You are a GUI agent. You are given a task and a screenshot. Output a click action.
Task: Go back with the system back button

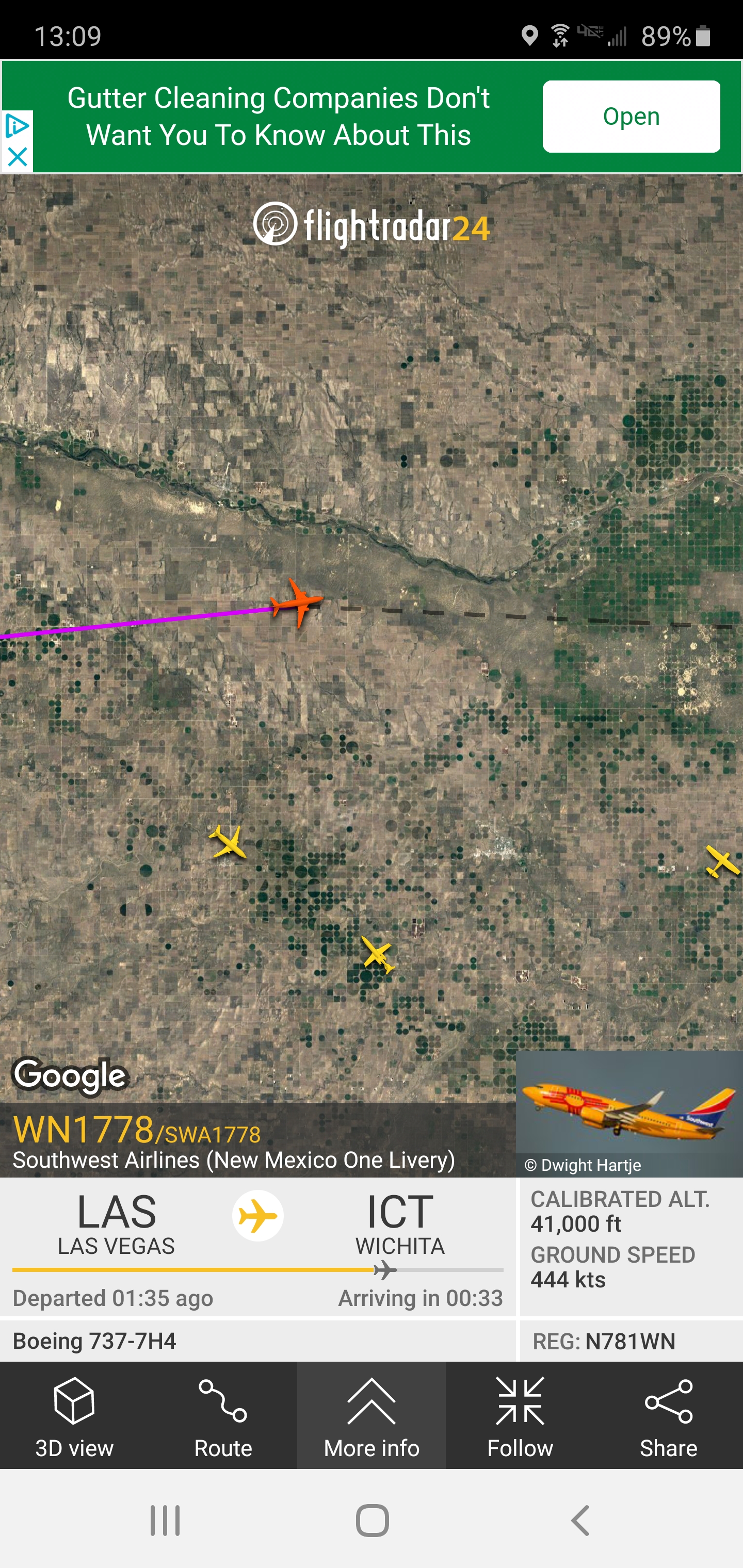click(x=580, y=1521)
